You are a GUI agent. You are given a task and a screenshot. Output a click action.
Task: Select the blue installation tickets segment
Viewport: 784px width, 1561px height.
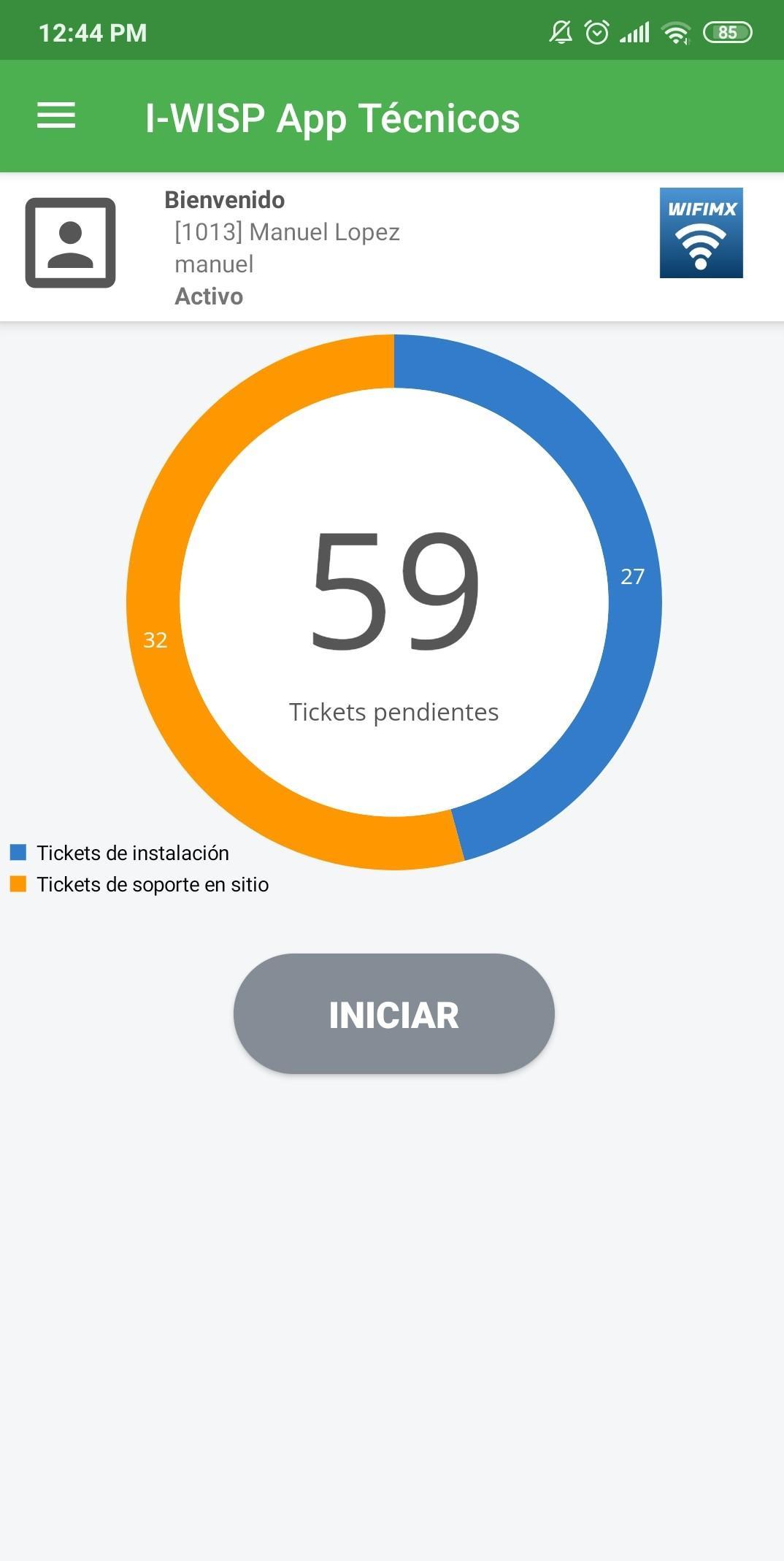pyautogui.click(x=632, y=577)
